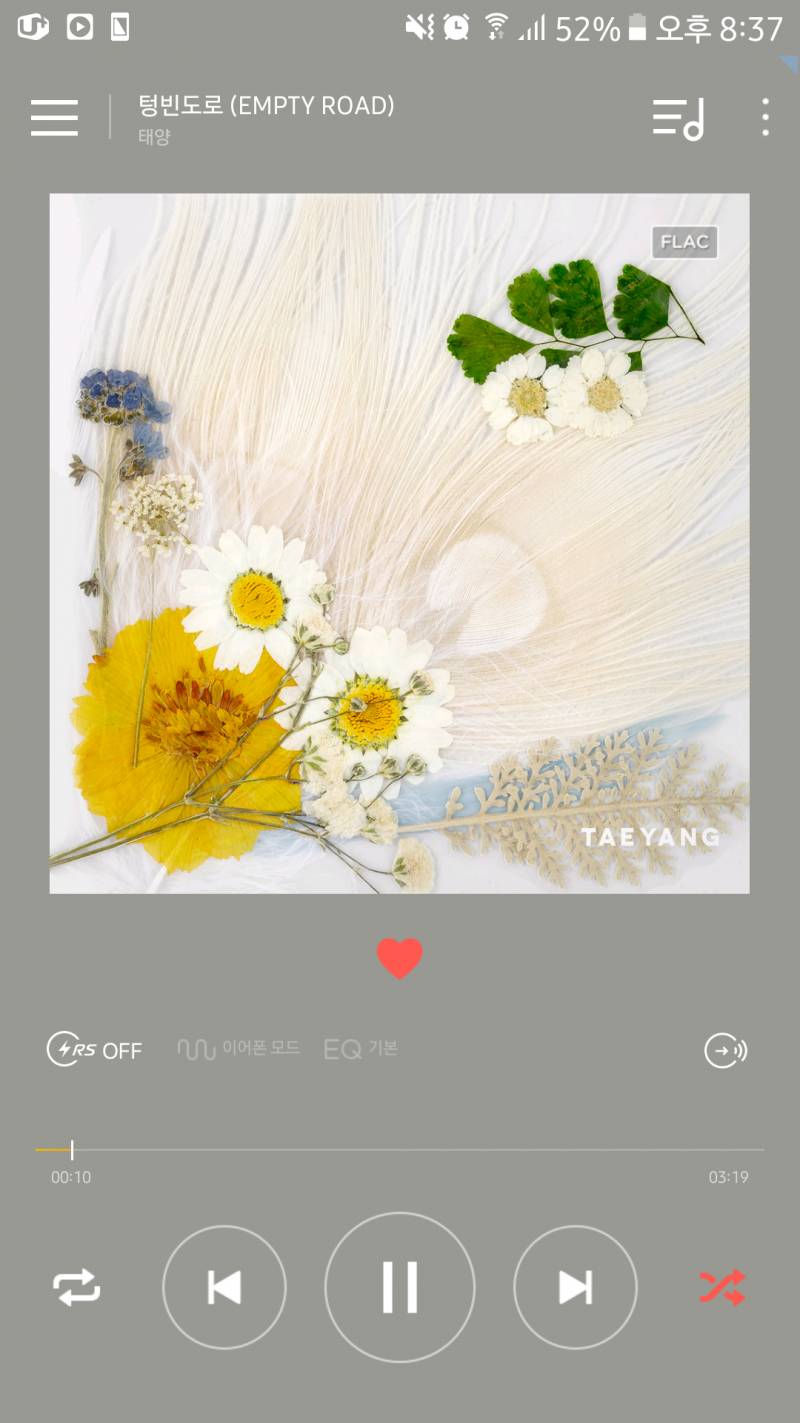The image size is (800, 1423).
Task: Open the hamburger navigation menu
Action: [54, 118]
